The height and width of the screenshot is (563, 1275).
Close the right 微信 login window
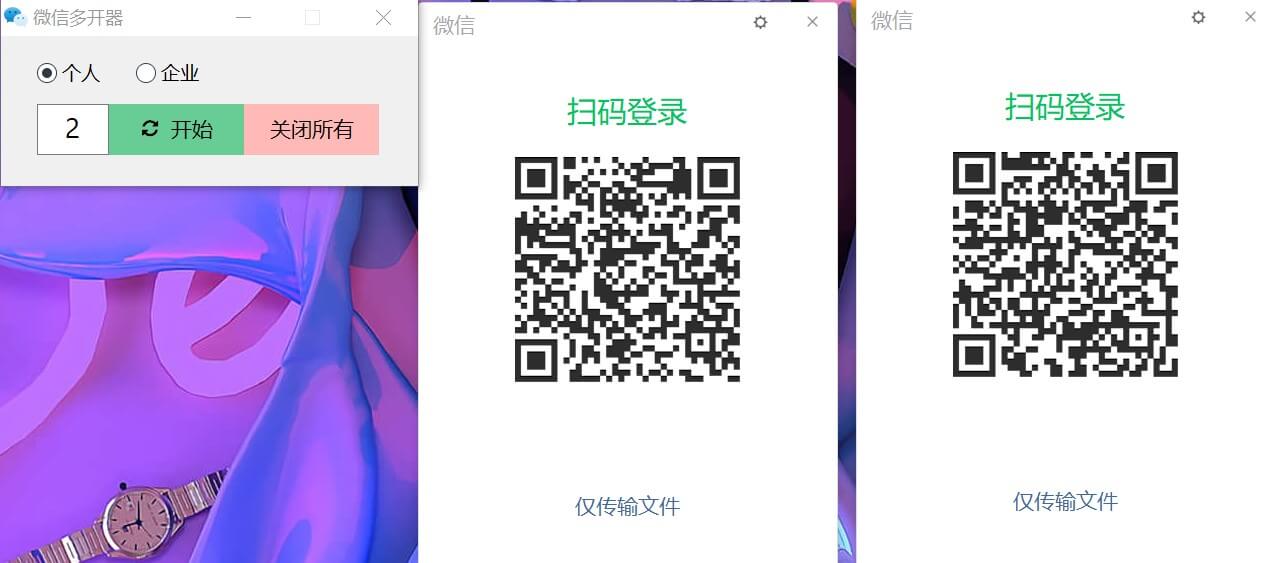click(x=1250, y=17)
